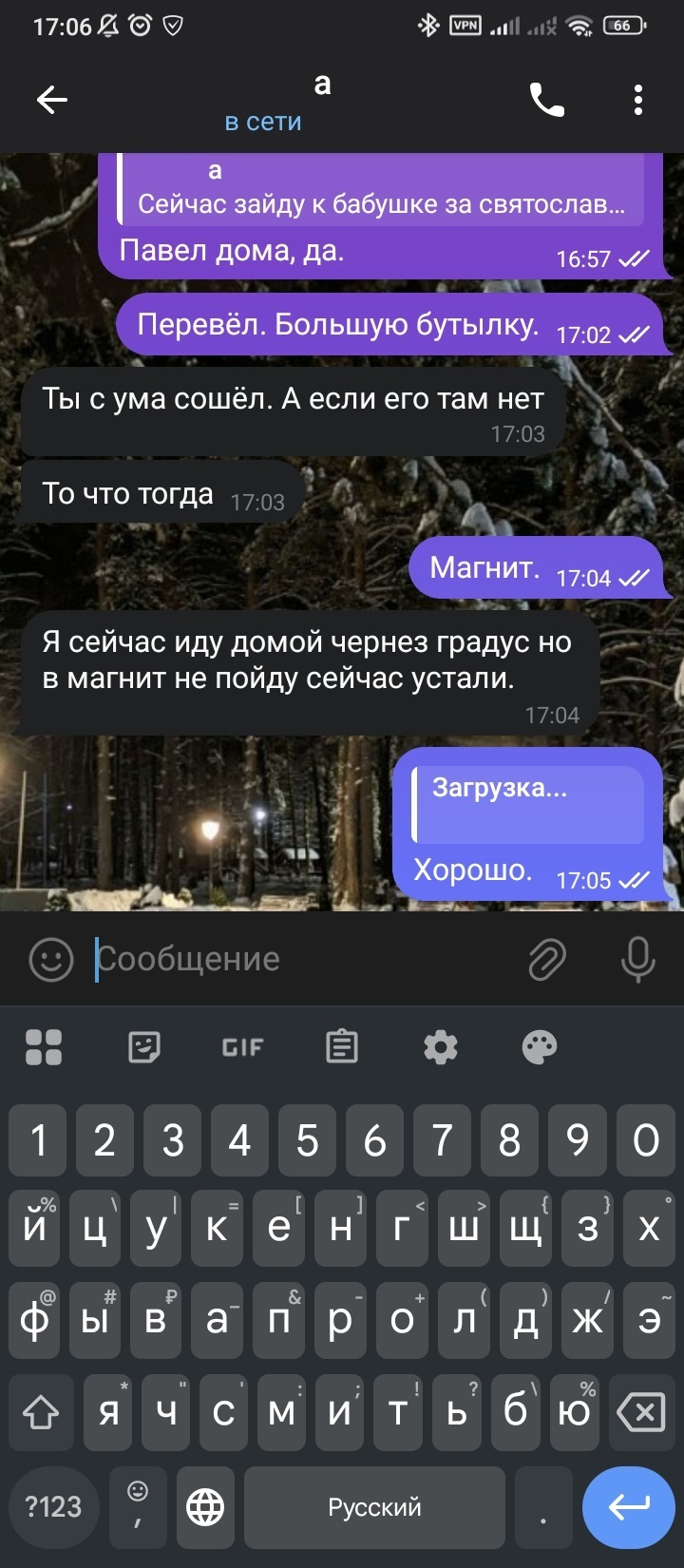Open the overflow menu
The height and width of the screenshot is (1568, 684).
pyautogui.click(x=637, y=99)
